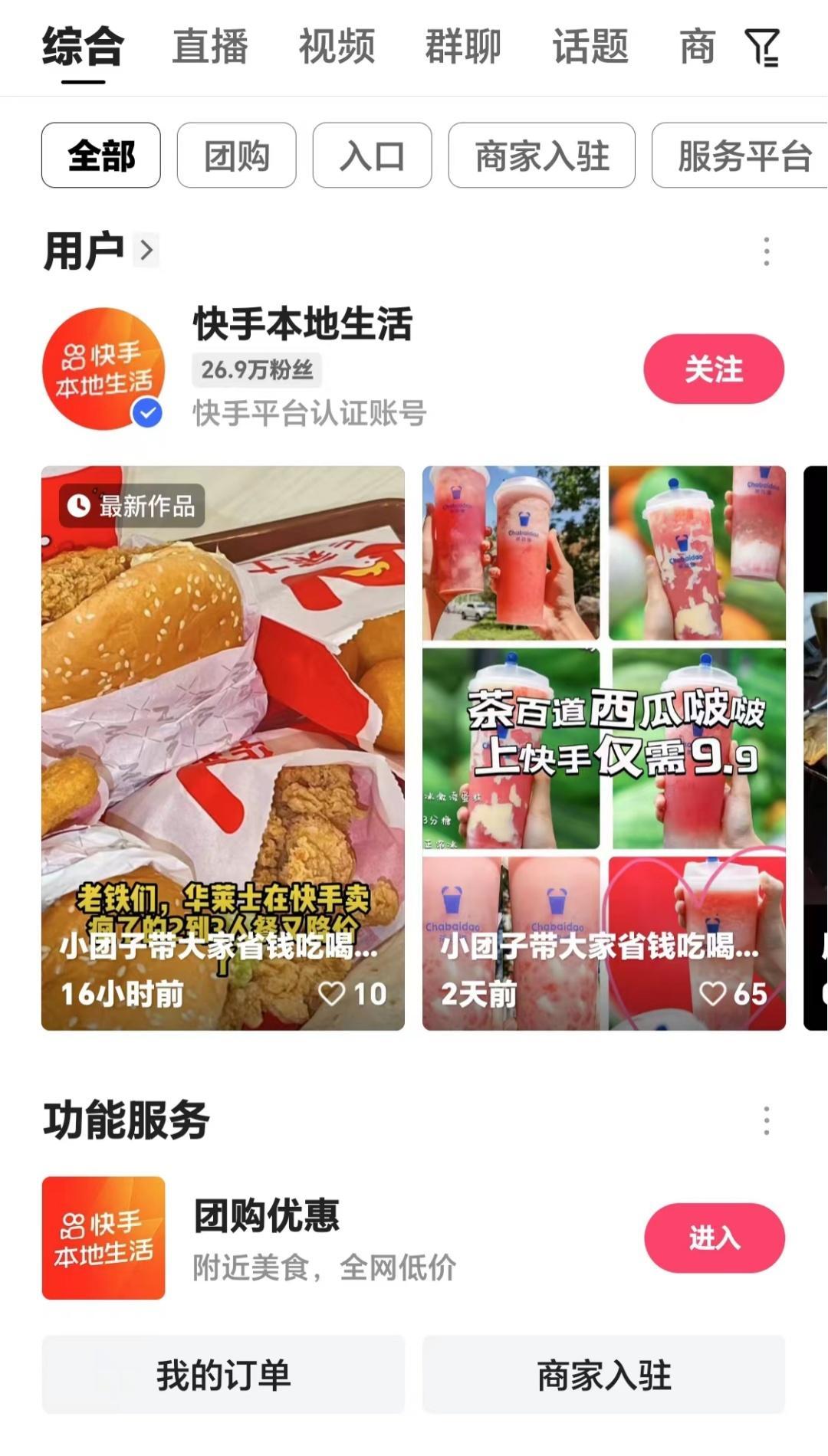The height and width of the screenshot is (1456, 828).
Task: Switch to the 直播 tab
Action: tap(210, 48)
